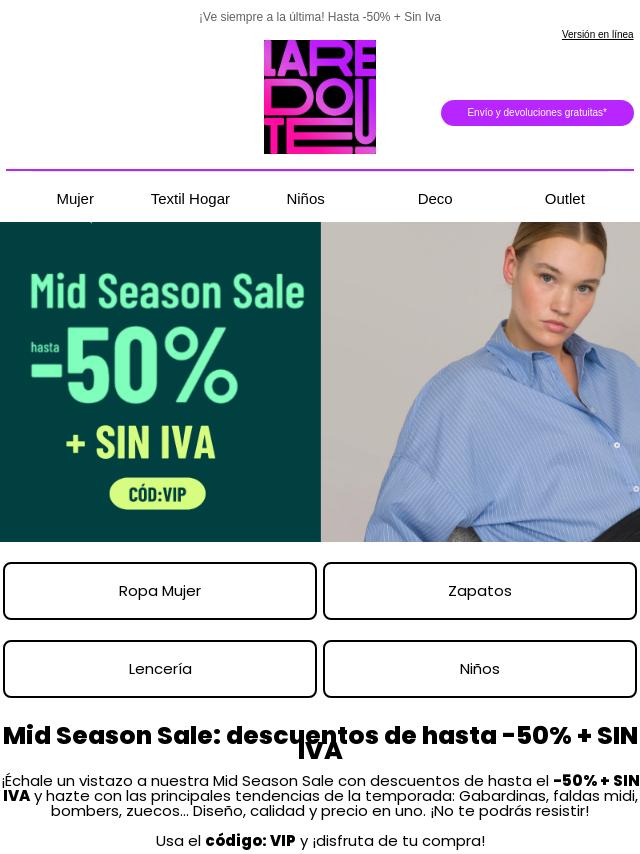Tap the Envío y devoluciones gratuitas button
640x854 pixels.
[x=537, y=113]
